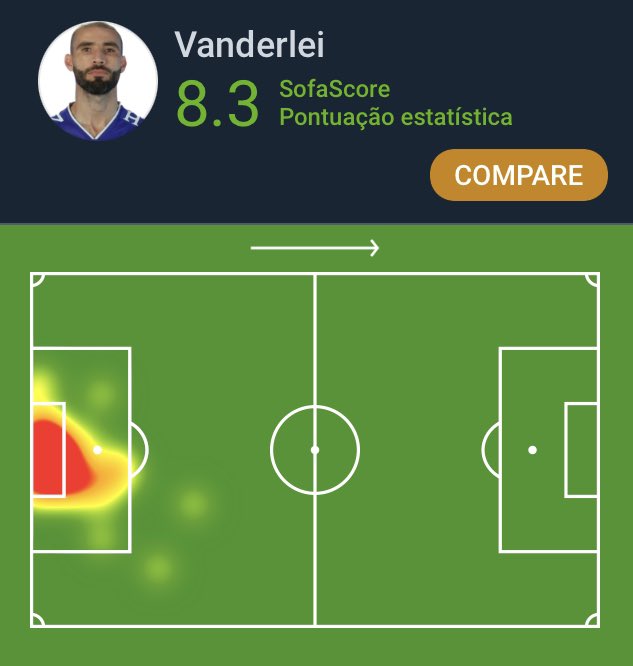Tap the COMPARE button
Image resolution: width=633 pixels, height=666 pixels.
coord(518,175)
